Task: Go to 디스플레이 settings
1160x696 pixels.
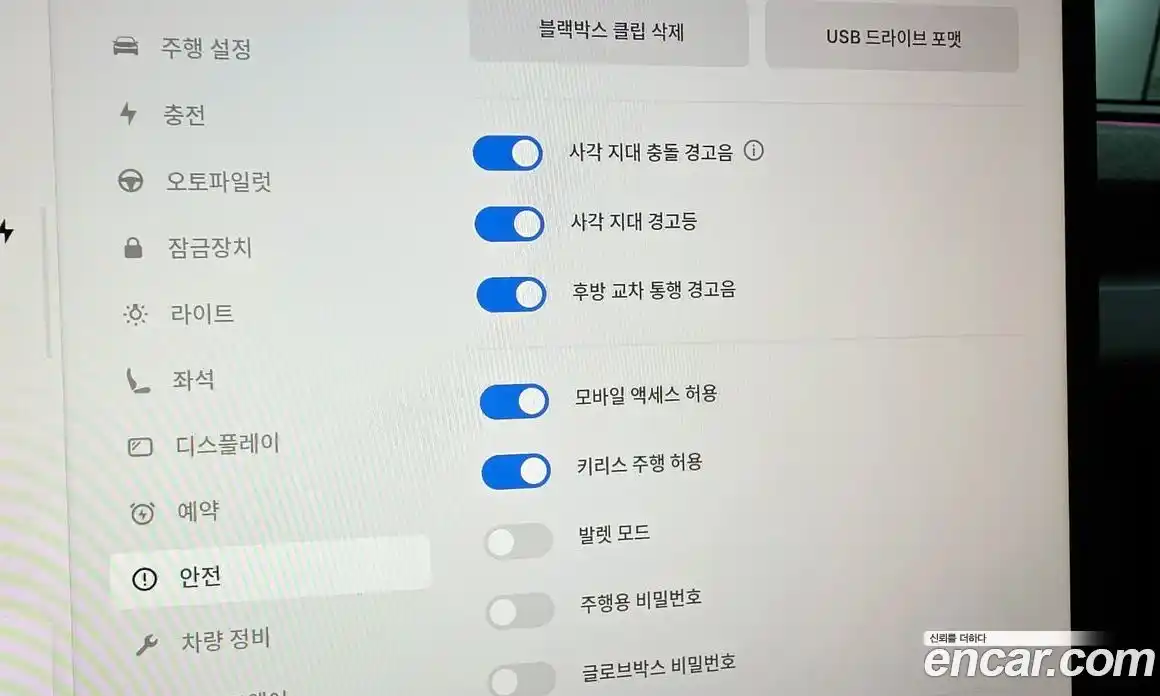Action: [227, 445]
